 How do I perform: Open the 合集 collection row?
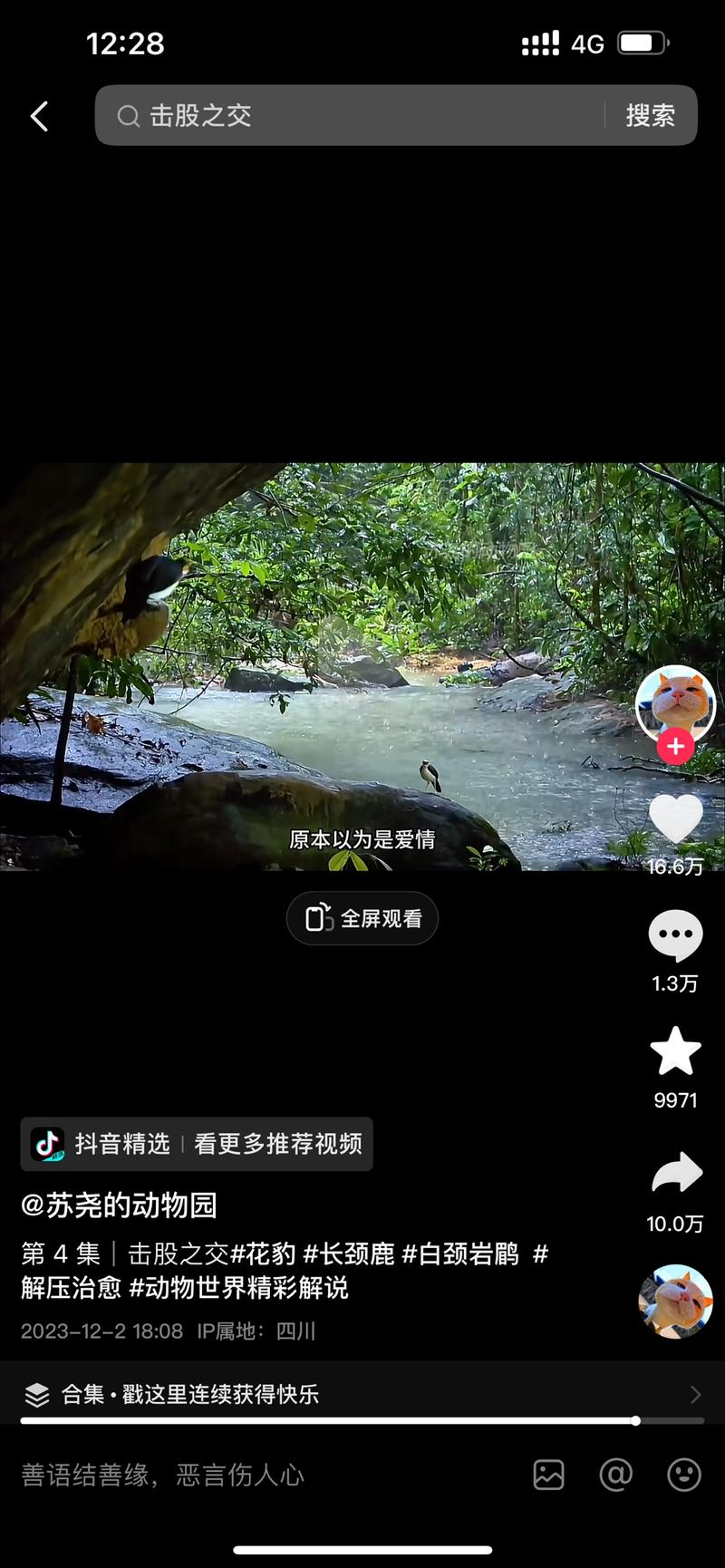click(362, 1394)
